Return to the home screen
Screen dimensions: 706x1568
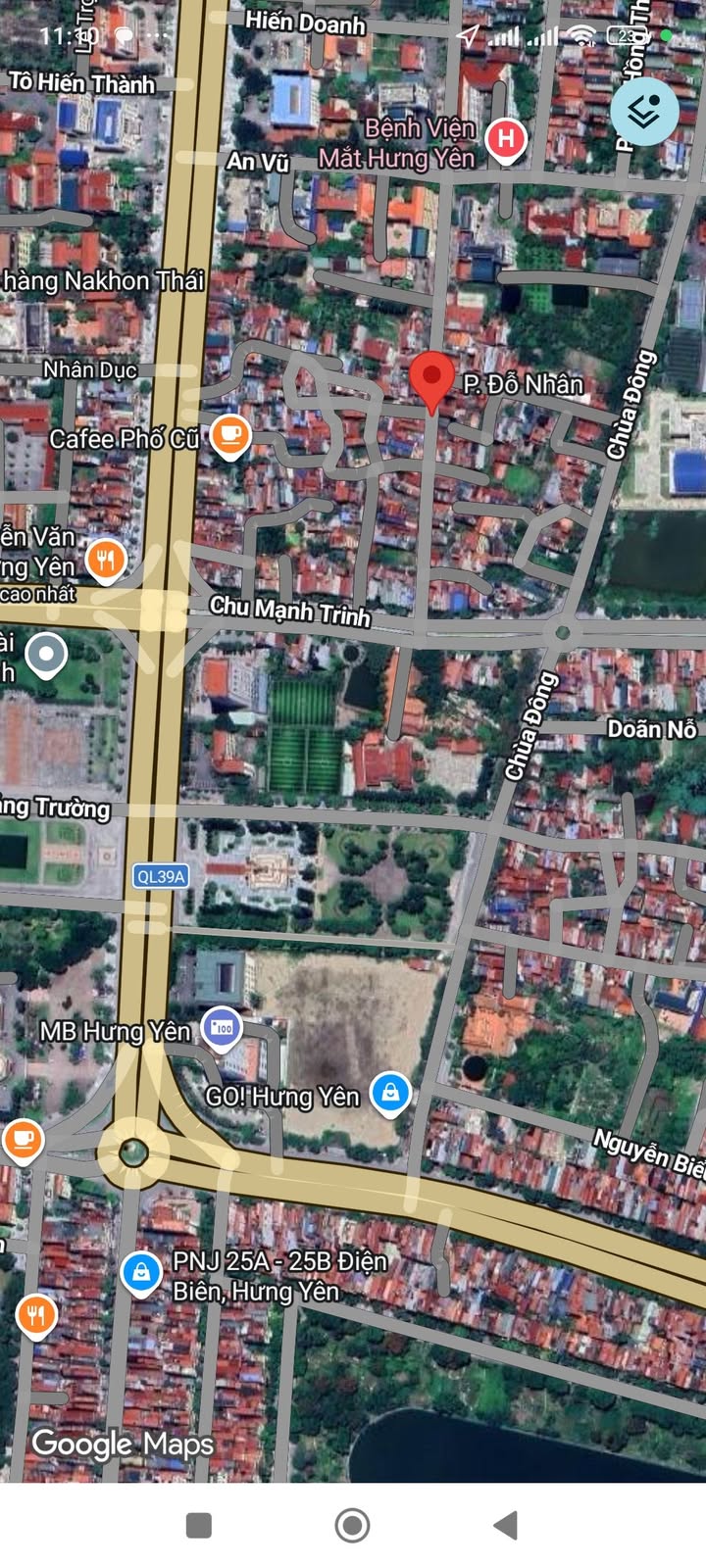352,1525
